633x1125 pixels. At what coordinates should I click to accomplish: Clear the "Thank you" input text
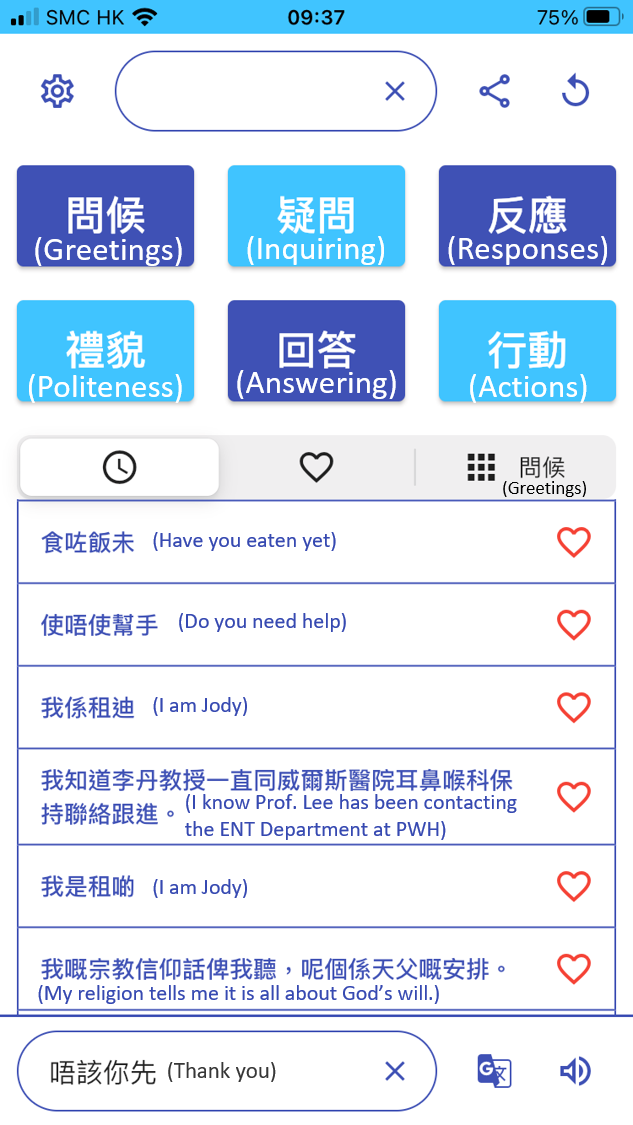(x=395, y=1071)
